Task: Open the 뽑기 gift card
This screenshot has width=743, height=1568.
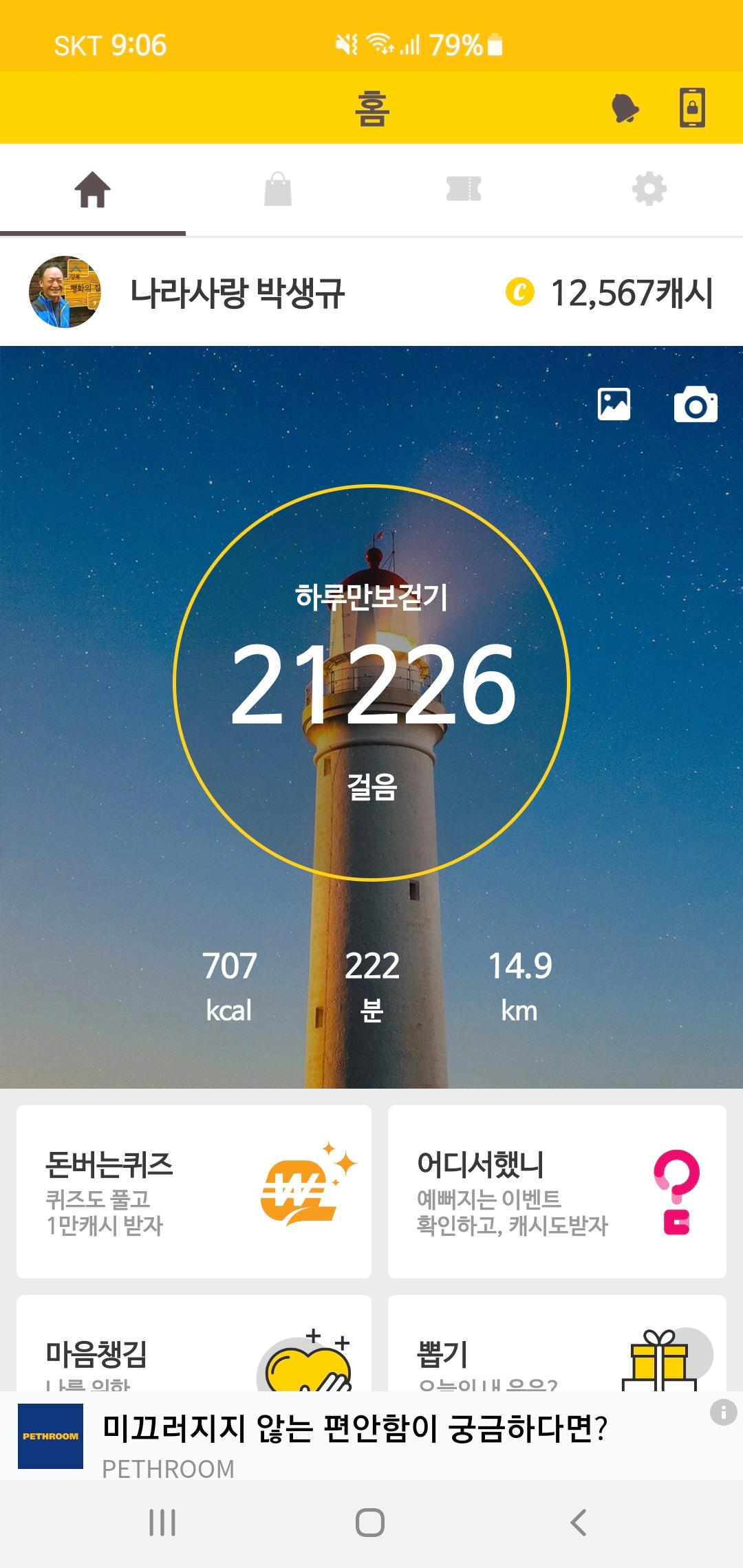Action: (x=557, y=1344)
